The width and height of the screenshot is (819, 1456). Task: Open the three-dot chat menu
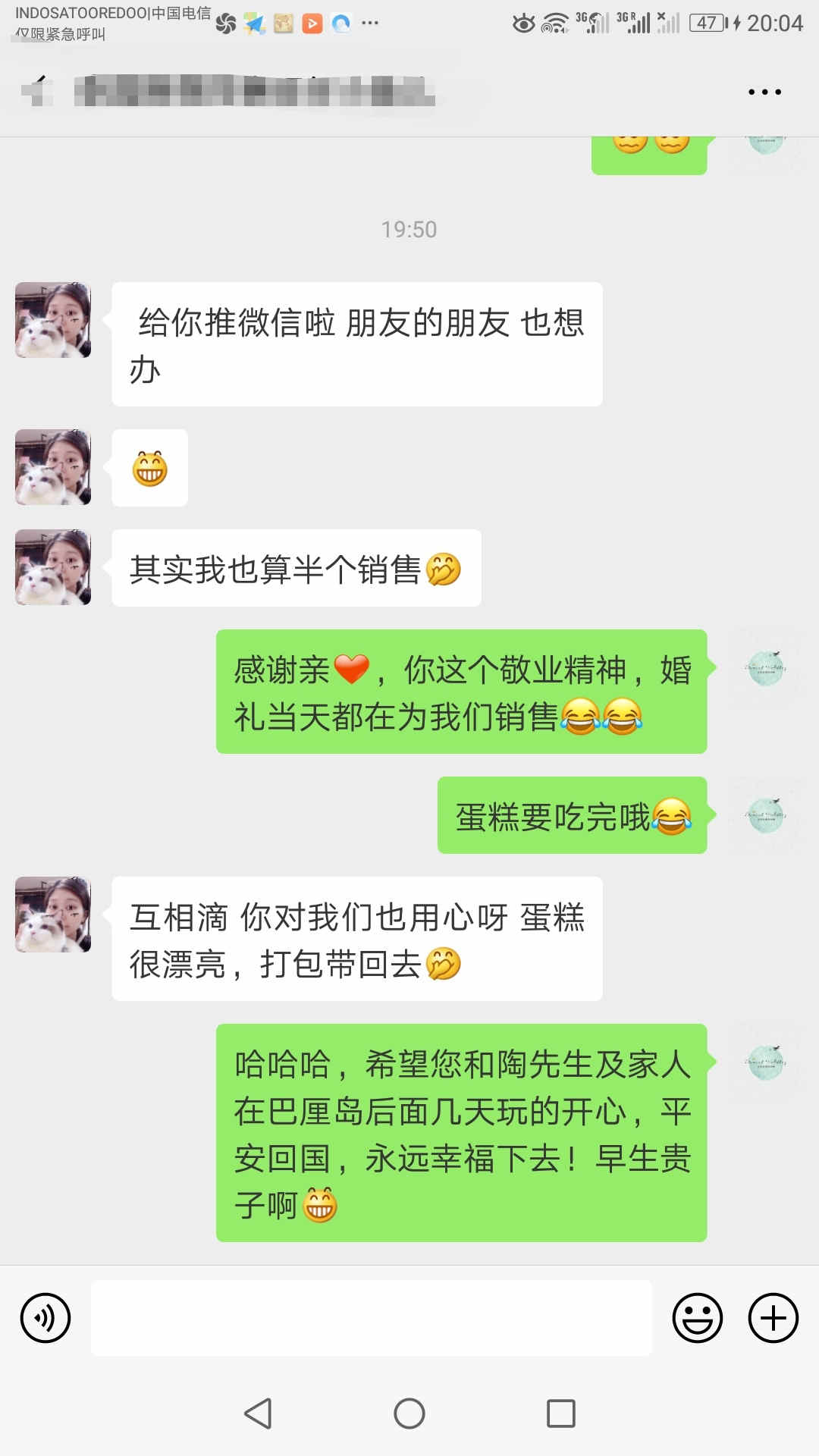pos(764,92)
